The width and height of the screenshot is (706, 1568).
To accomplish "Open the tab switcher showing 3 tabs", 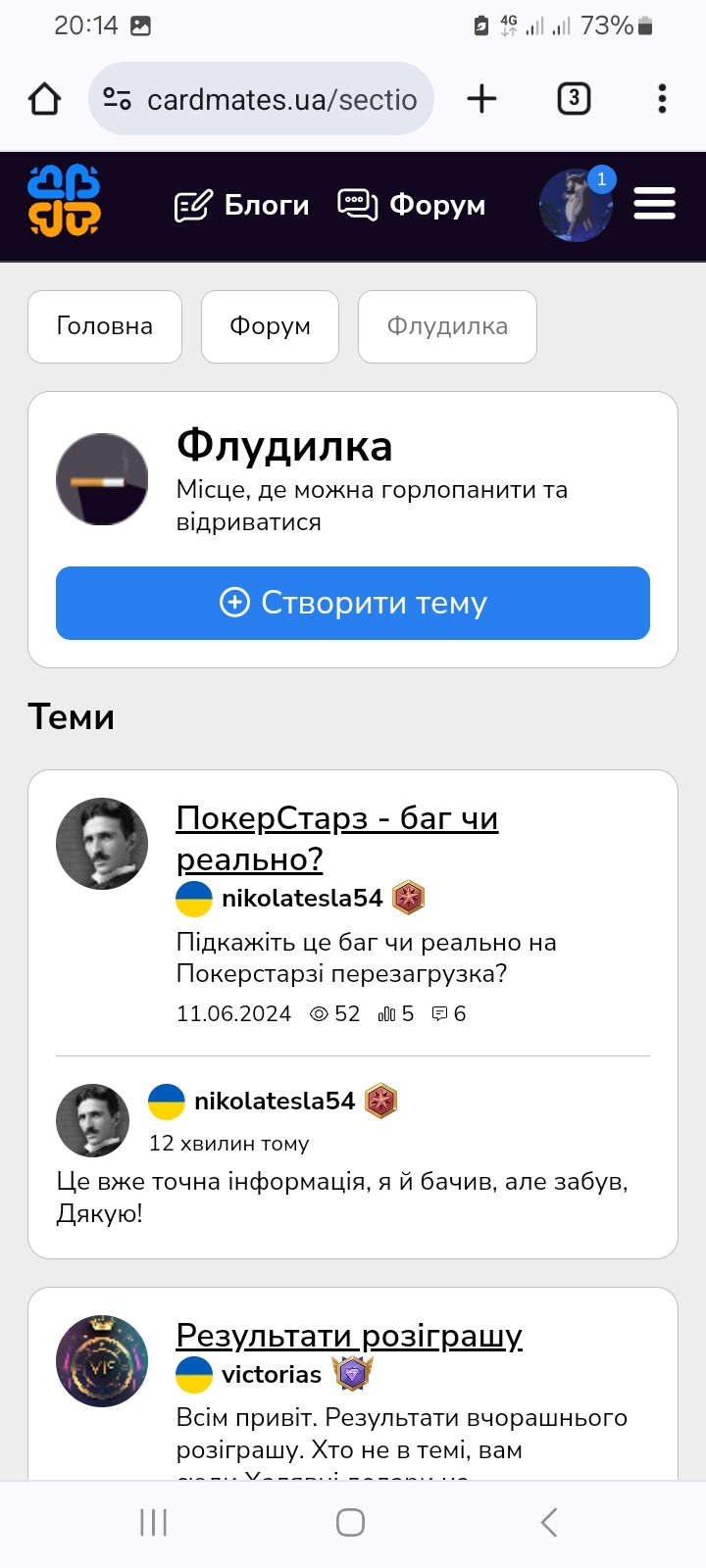I will [574, 99].
